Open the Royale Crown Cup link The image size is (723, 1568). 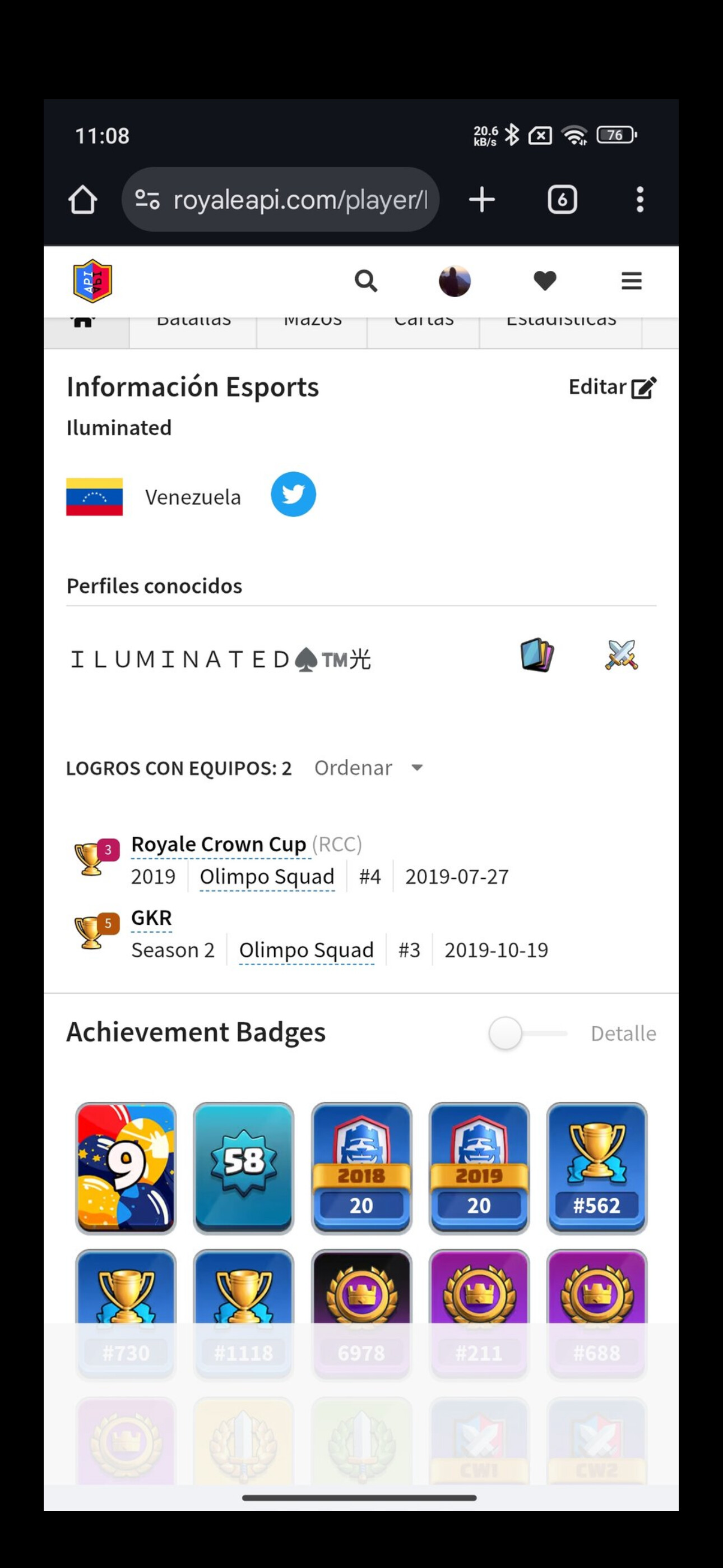click(x=219, y=844)
